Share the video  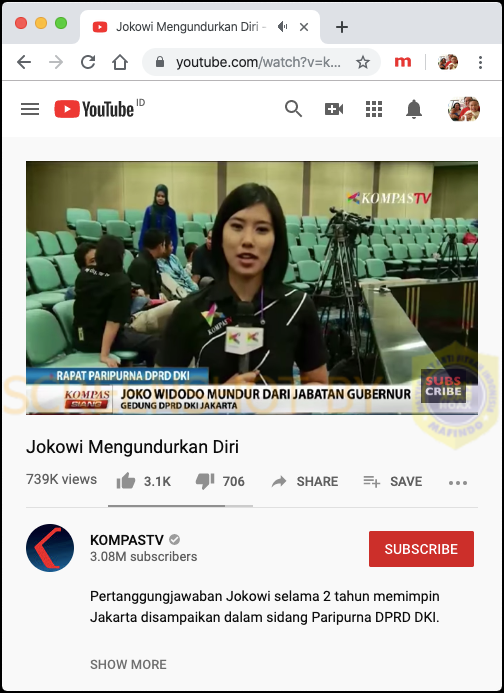coord(305,481)
